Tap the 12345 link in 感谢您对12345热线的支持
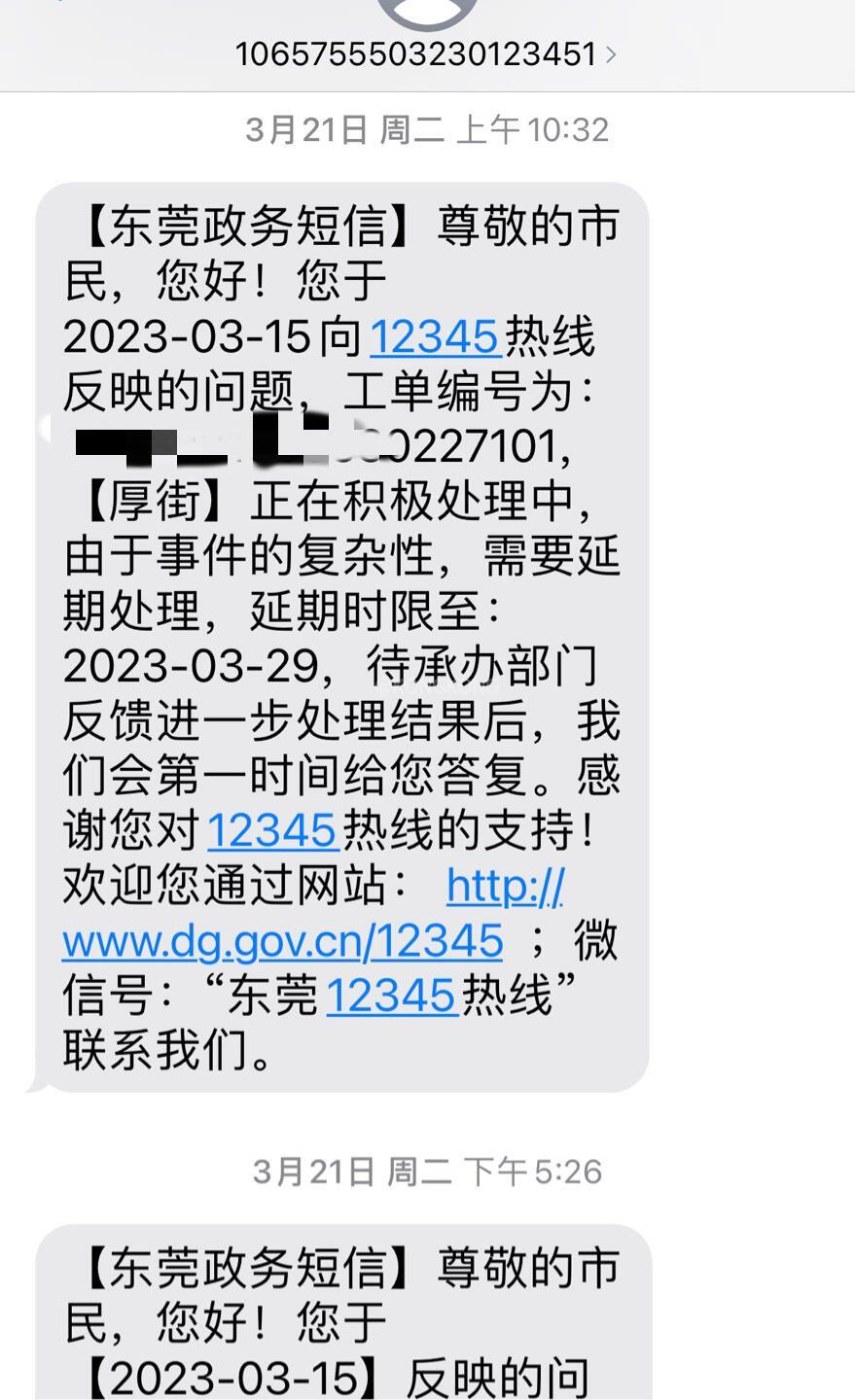The width and height of the screenshot is (855, 1400). [x=272, y=831]
